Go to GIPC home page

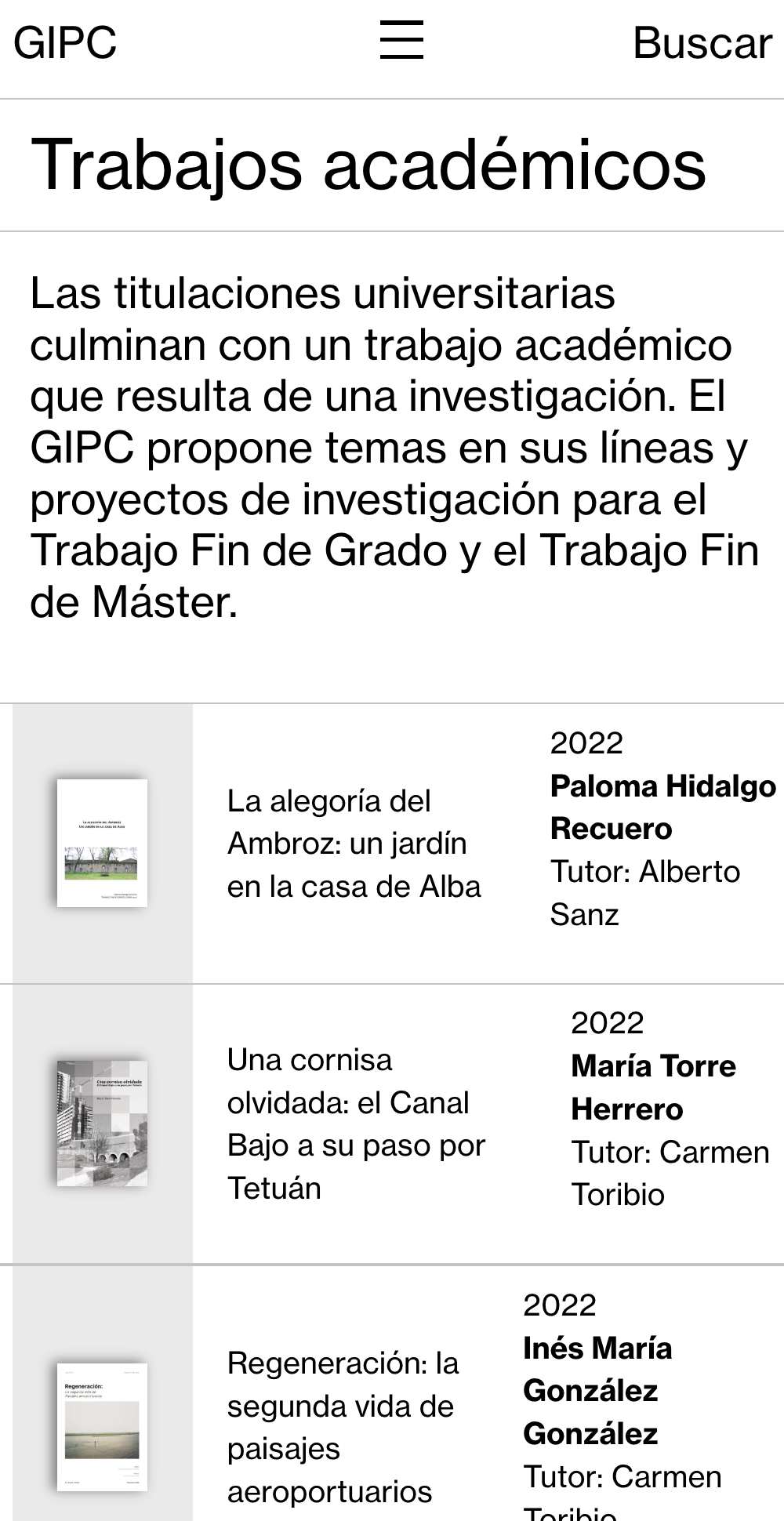coord(65,42)
